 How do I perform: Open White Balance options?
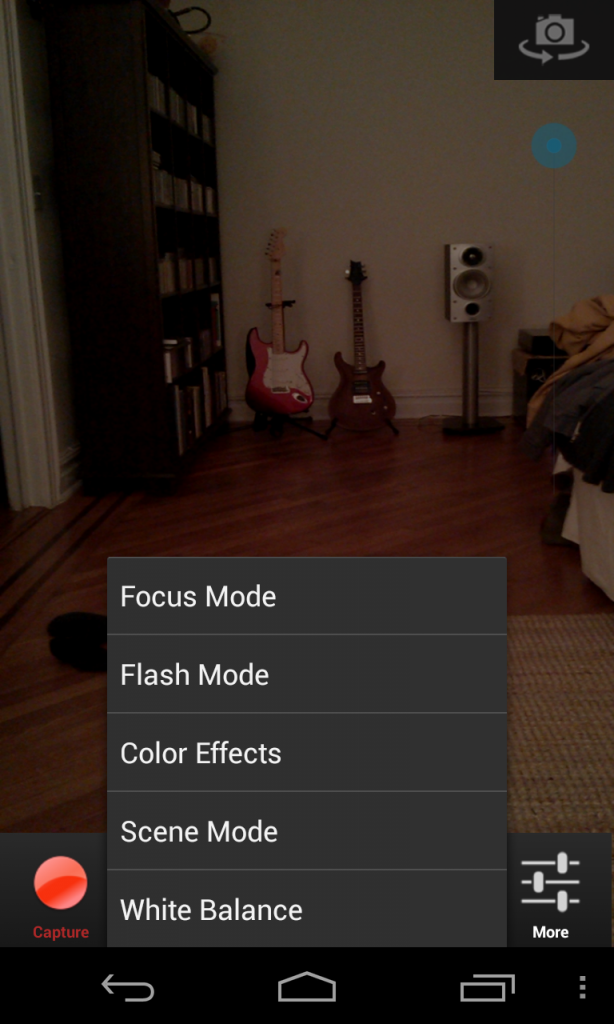[x=306, y=909]
